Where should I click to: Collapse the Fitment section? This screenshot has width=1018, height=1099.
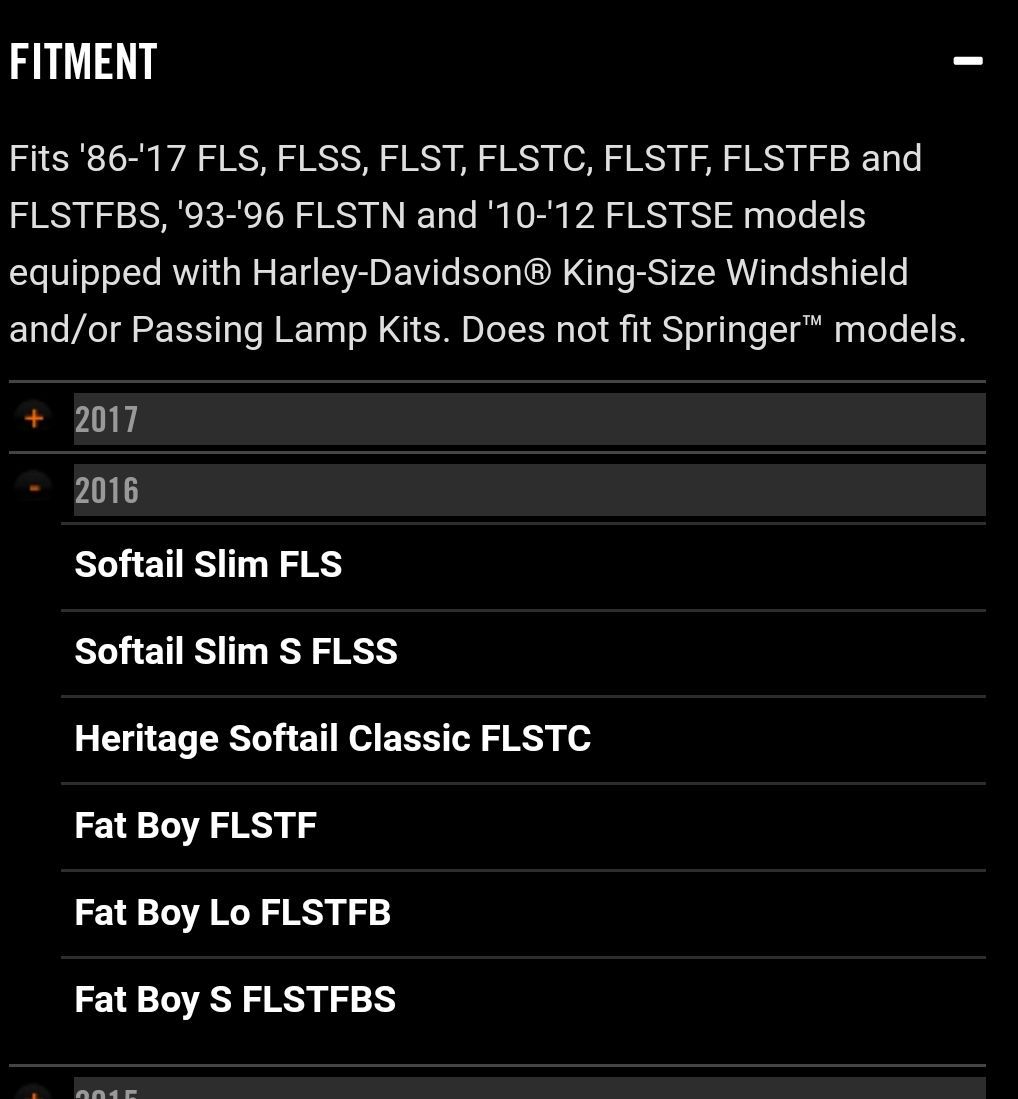point(967,61)
